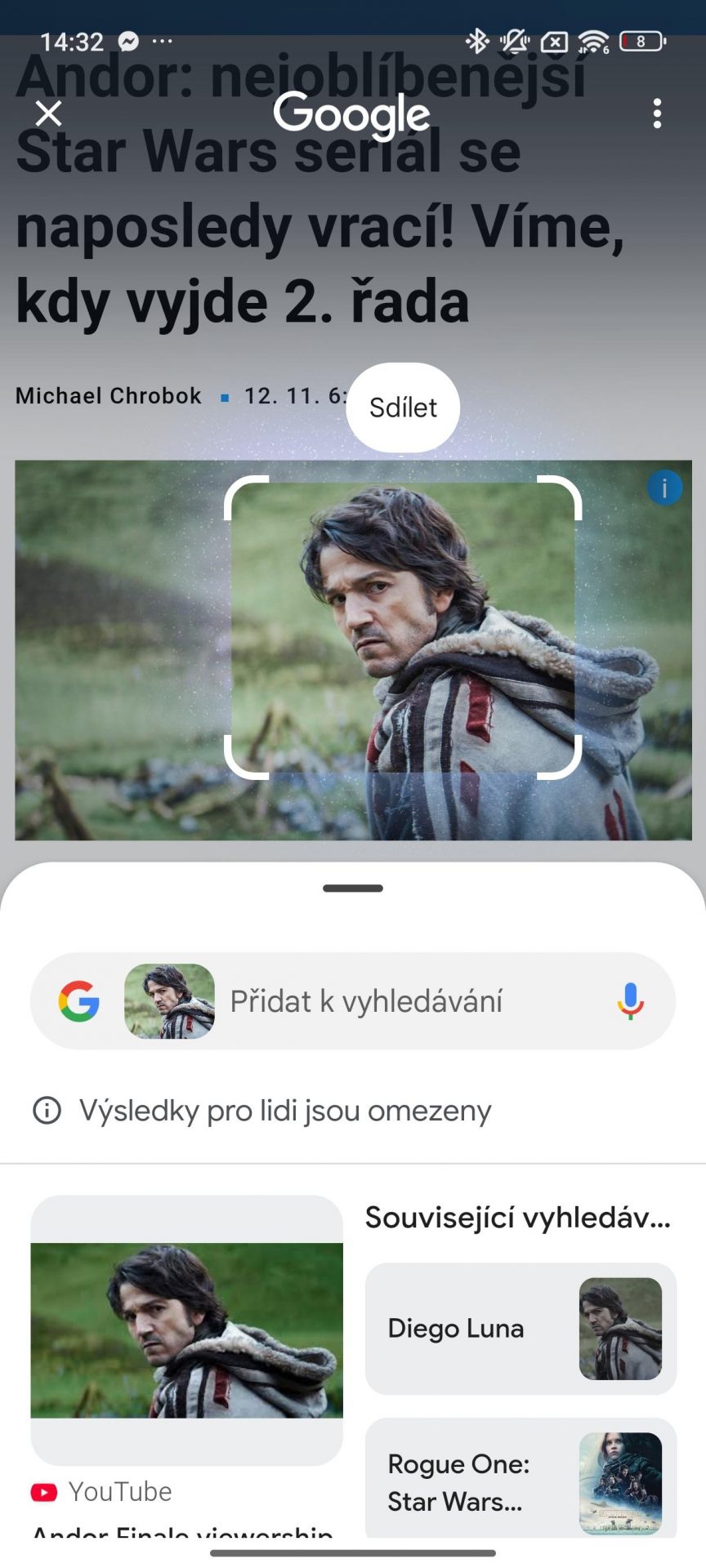Start voice search with the microphone
Image resolution: width=706 pixels, height=1568 pixels.
coord(630,1001)
